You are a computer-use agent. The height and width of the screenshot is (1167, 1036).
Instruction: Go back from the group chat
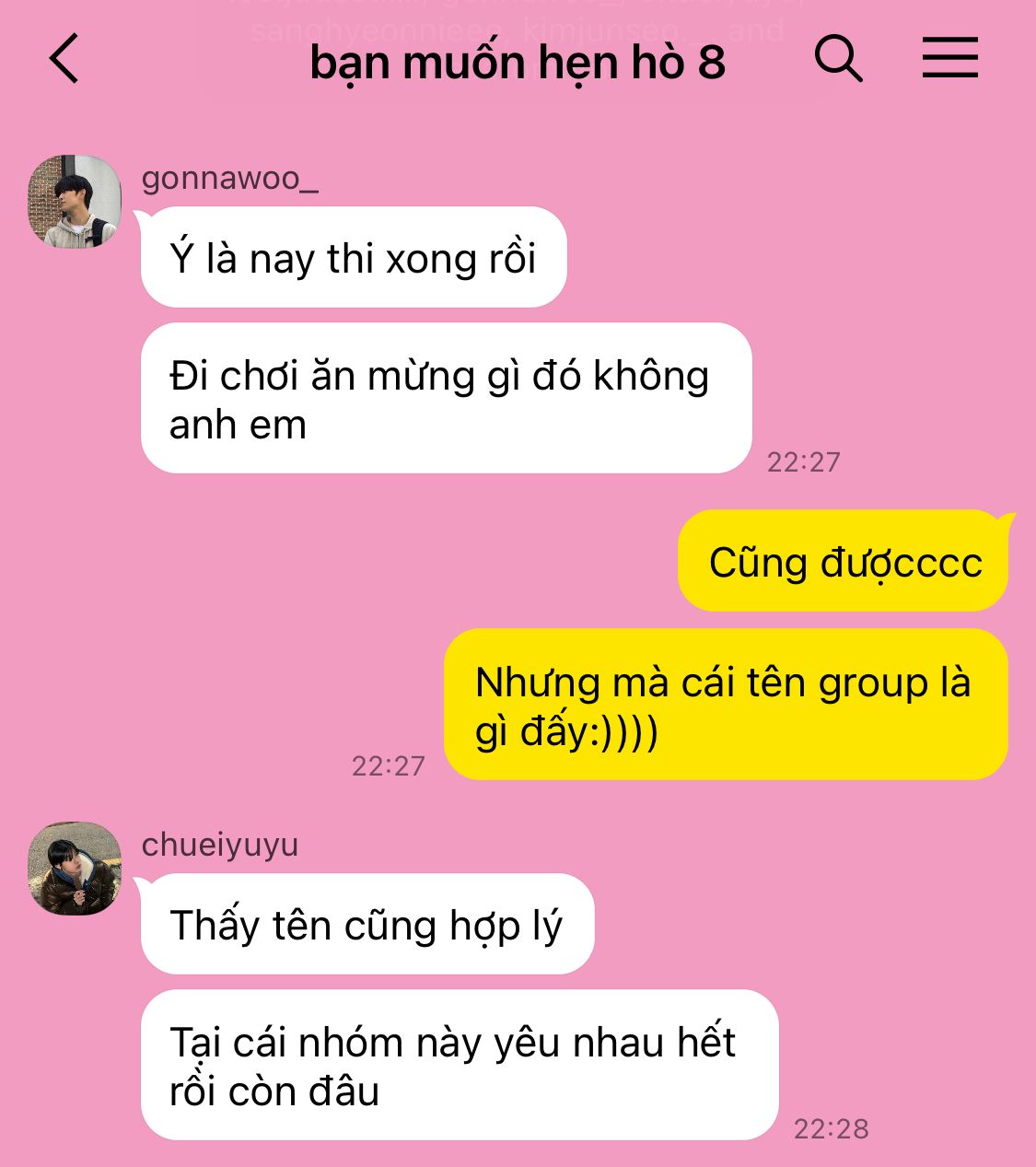tap(64, 59)
